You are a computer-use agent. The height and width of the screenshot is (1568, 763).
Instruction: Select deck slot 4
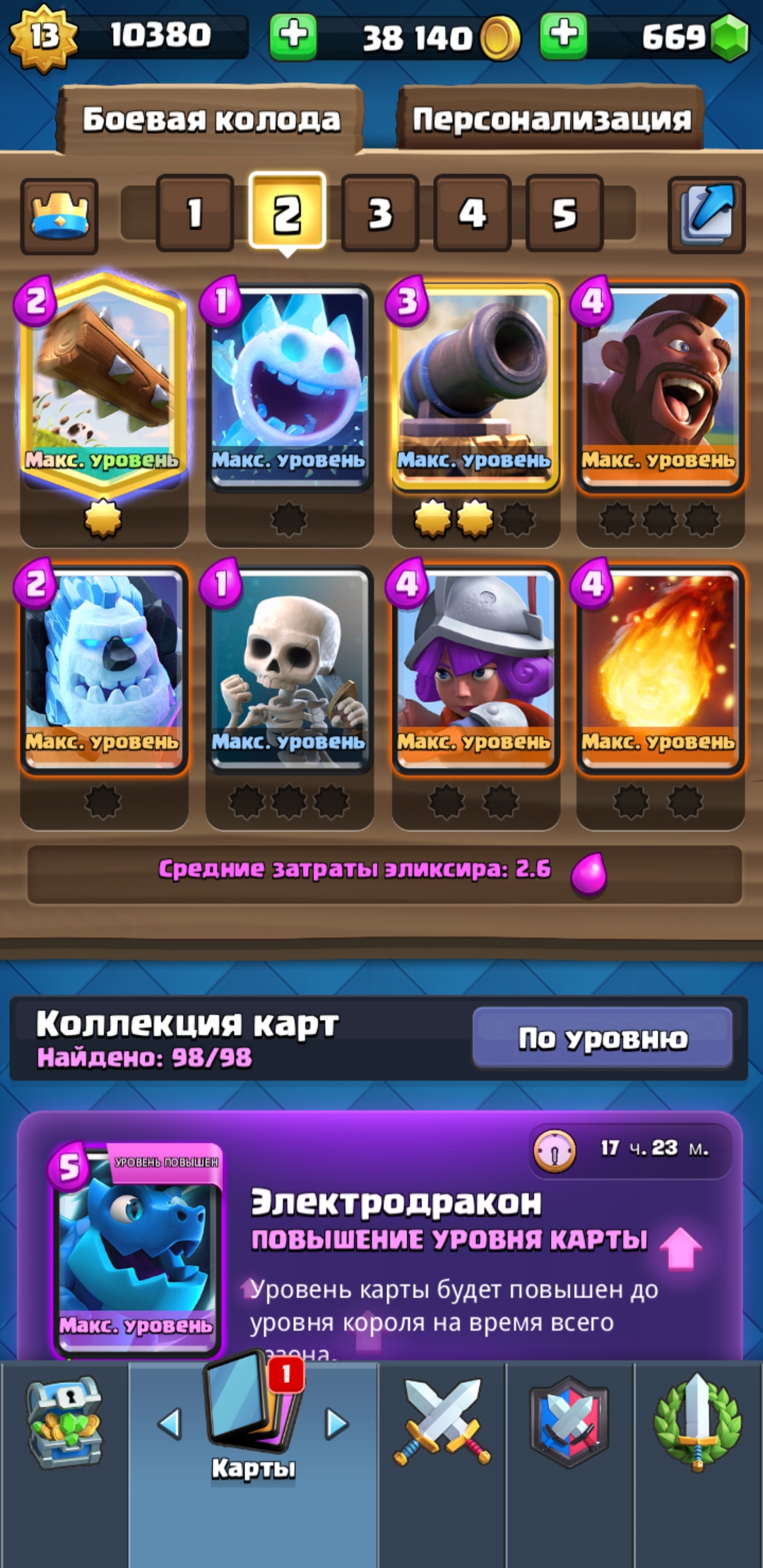pos(472,213)
